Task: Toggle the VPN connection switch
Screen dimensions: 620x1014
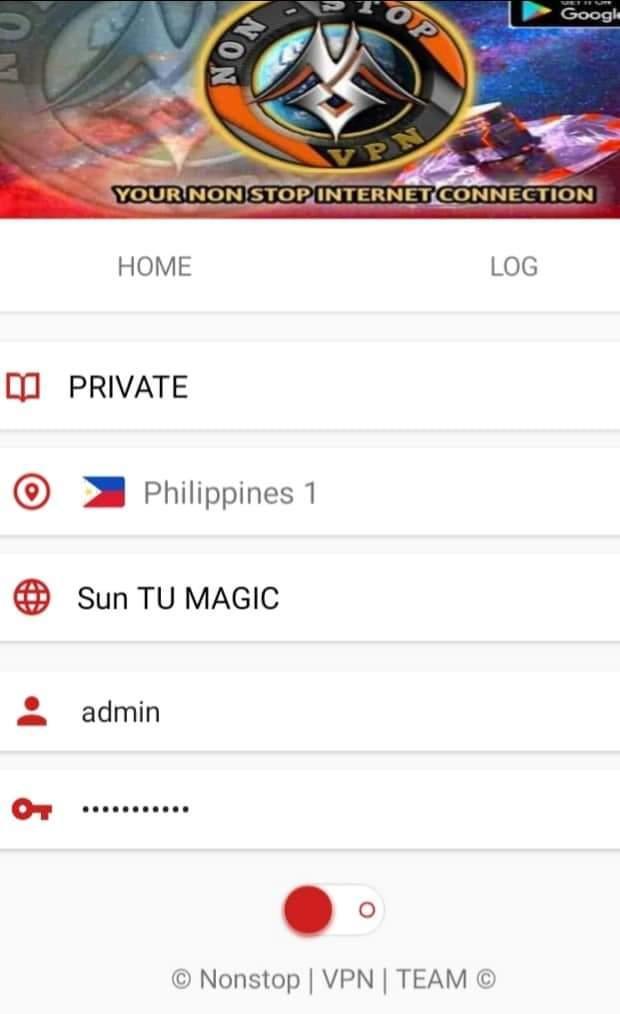Action: point(332,910)
